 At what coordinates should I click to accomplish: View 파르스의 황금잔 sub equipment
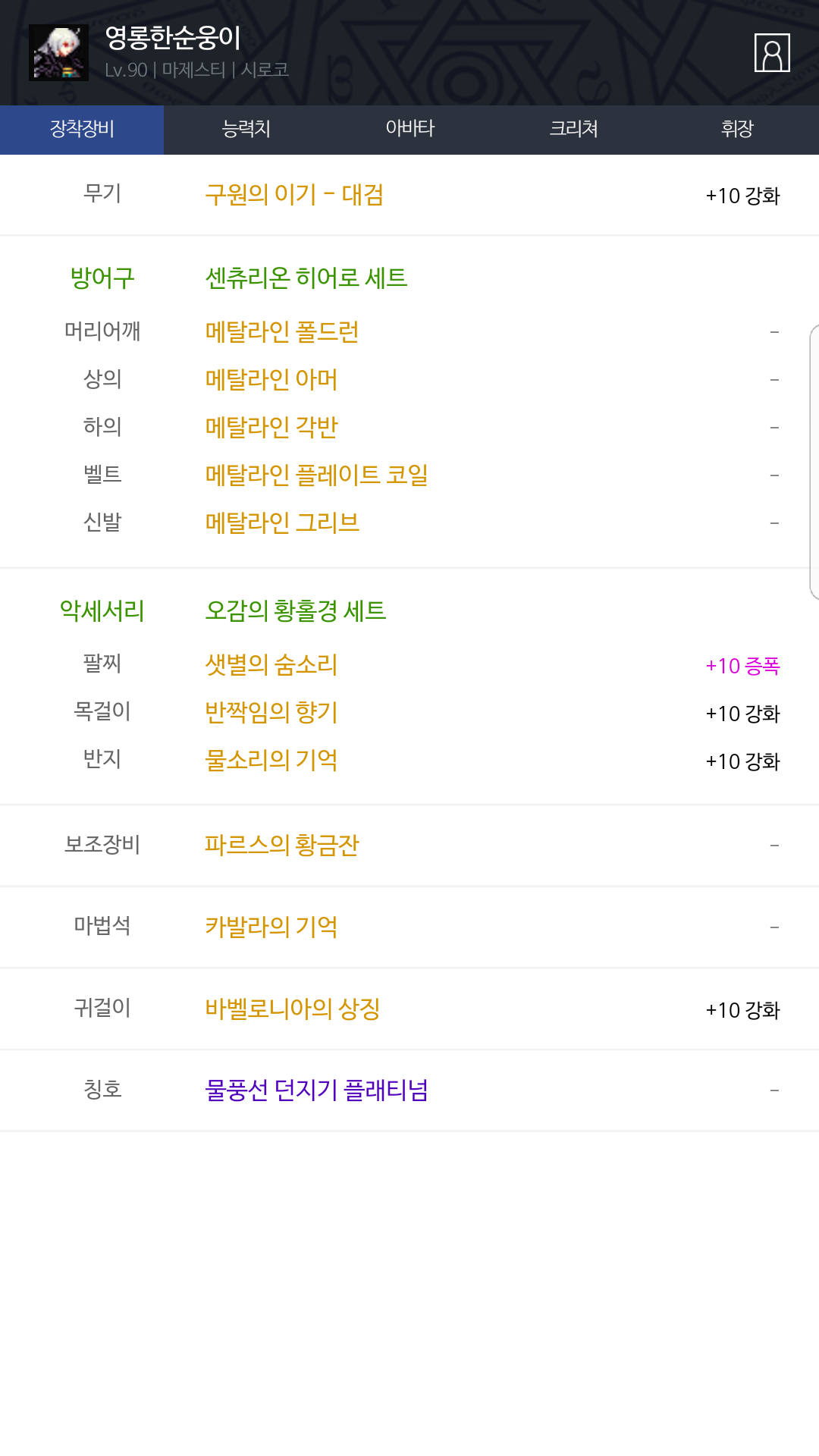(x=282, y=845)
